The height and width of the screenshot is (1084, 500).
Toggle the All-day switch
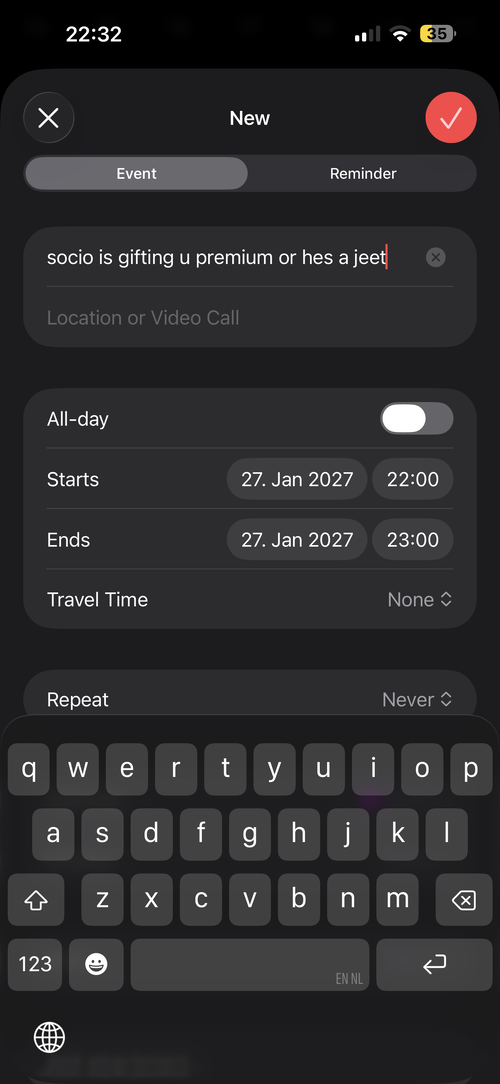coord(416,419)
